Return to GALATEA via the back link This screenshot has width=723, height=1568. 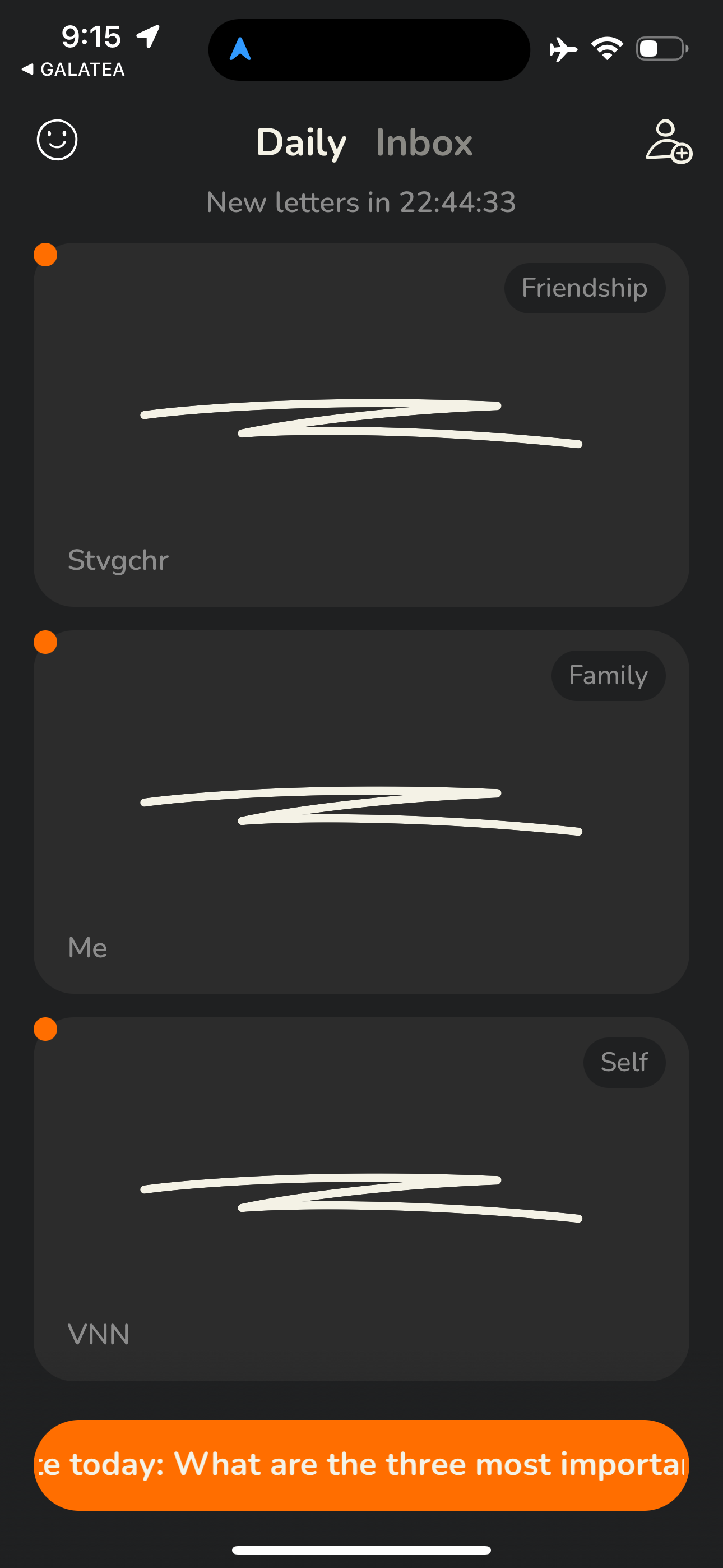pyautogui.click(x=72, y=70)
